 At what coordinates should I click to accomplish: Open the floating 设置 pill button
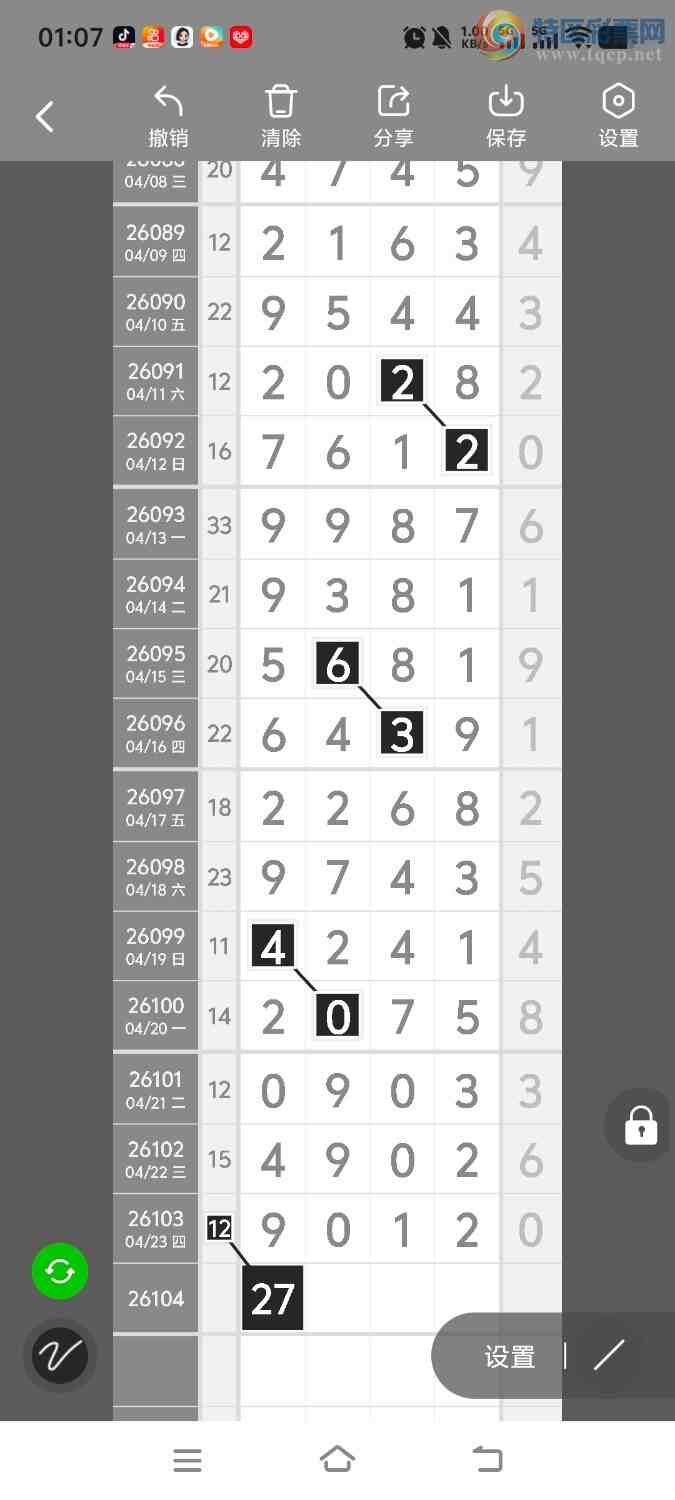[510, 1357]
